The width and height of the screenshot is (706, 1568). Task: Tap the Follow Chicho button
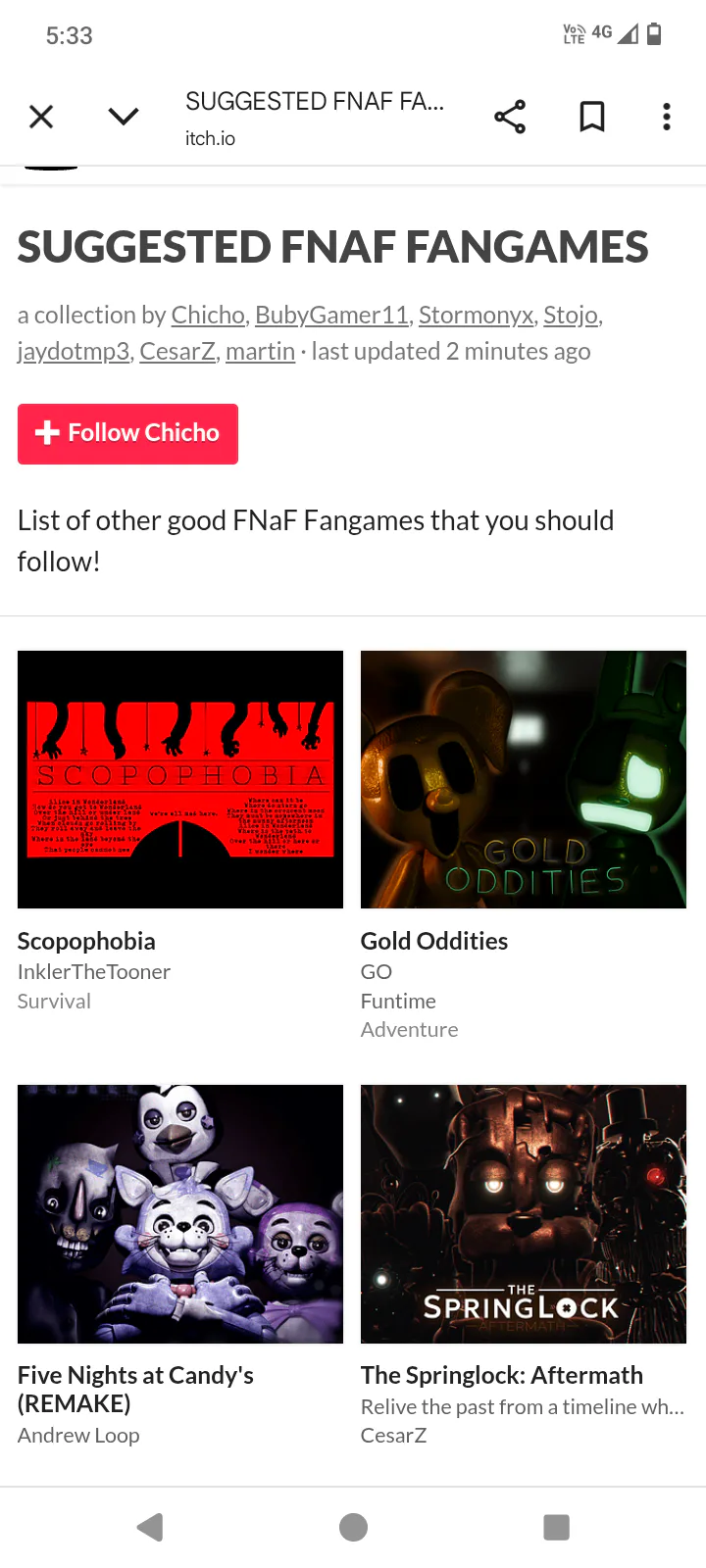(x=127, y=434)
